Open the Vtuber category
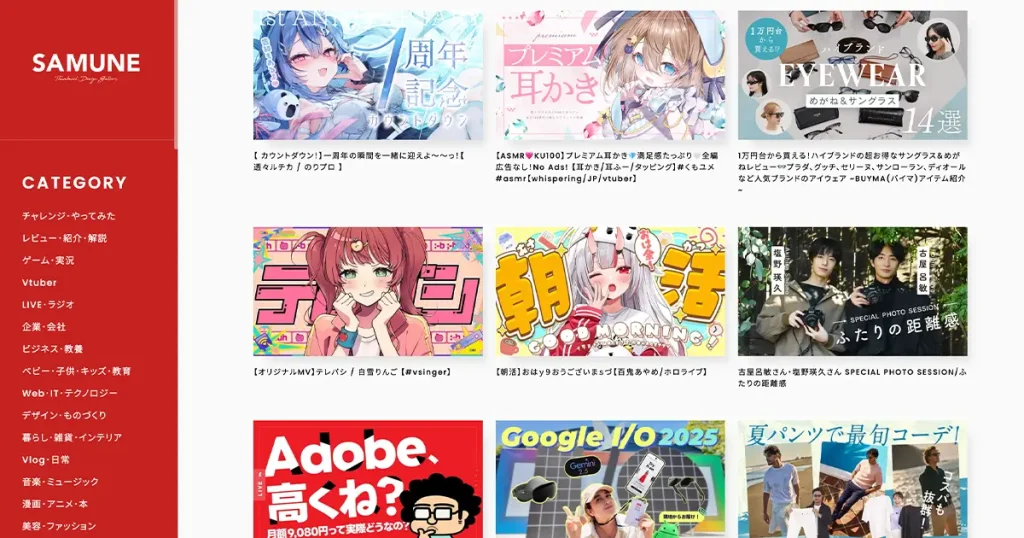Image resolution: width=1024 pixels, height=538 pixels. 40,283
